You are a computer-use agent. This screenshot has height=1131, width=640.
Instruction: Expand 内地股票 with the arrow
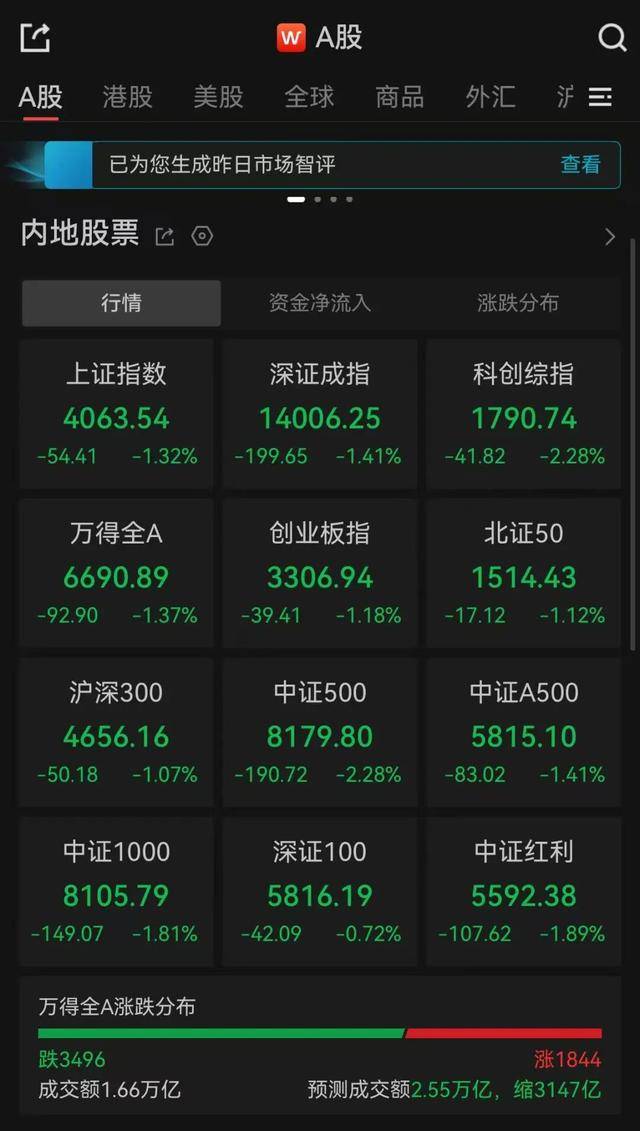pyautogui.click(x=610, y=237)
